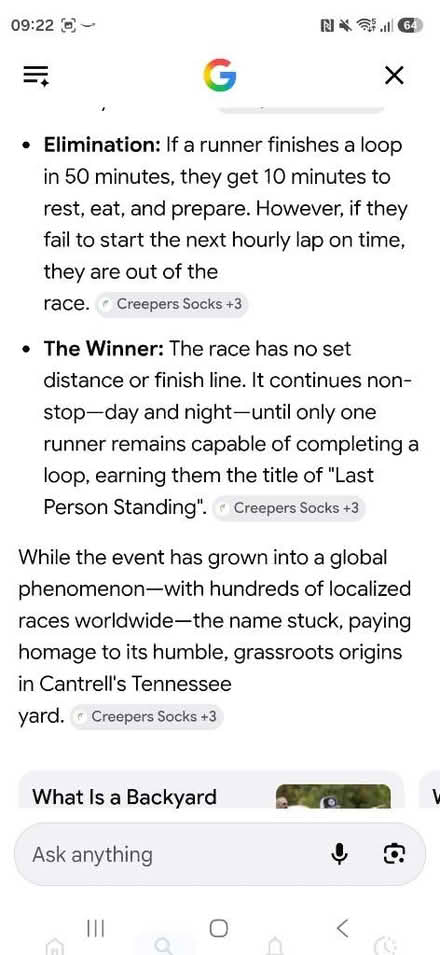The width and height of the screenshot is (440, 955).
Task: Start voice search with the microphone
Action: [x=339, y=854]
